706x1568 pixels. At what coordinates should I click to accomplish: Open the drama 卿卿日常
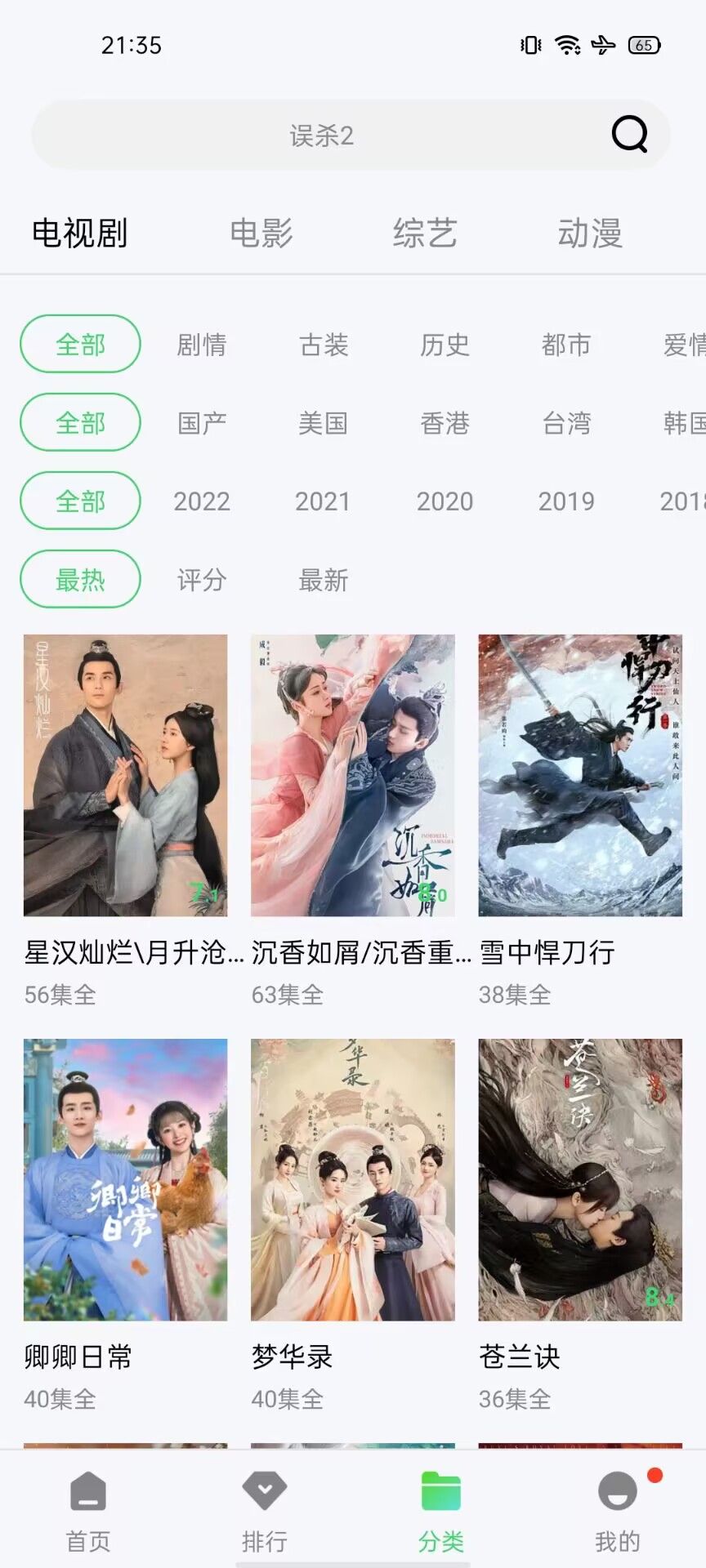click(x=126, y=1180)
